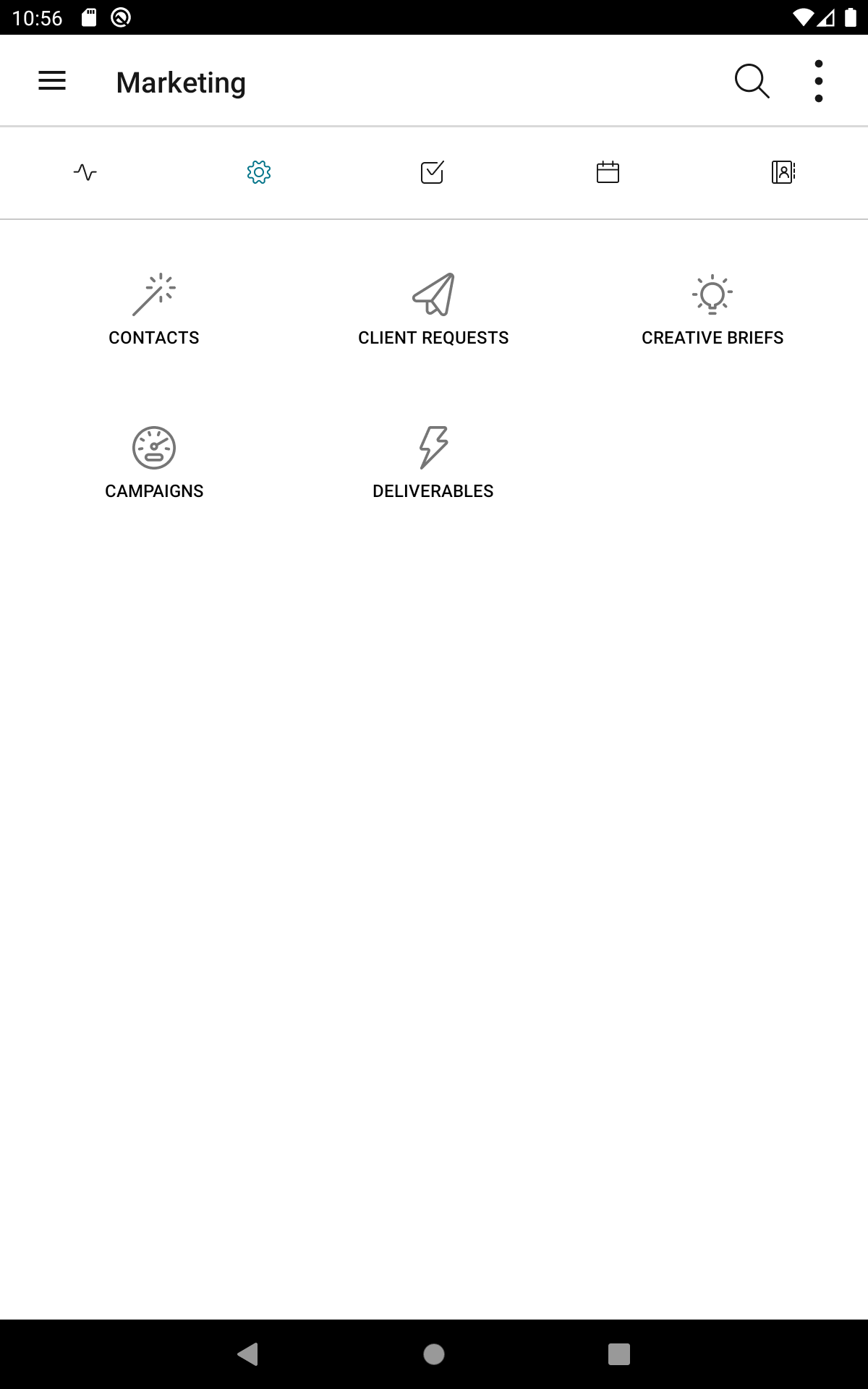
Task: Tap the system back button
Action: pyautogui.click(x=248, y=1354)
